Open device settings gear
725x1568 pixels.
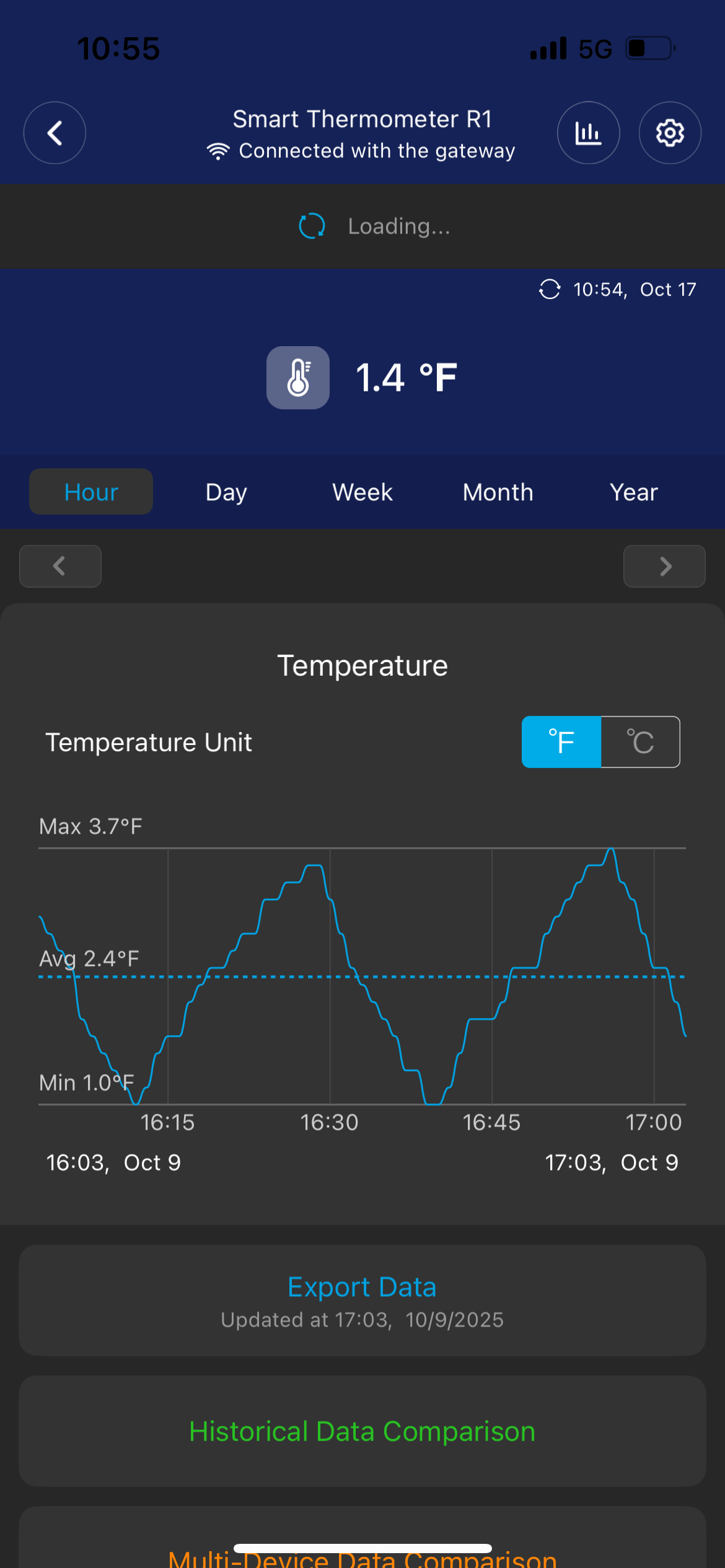[670, 133]
